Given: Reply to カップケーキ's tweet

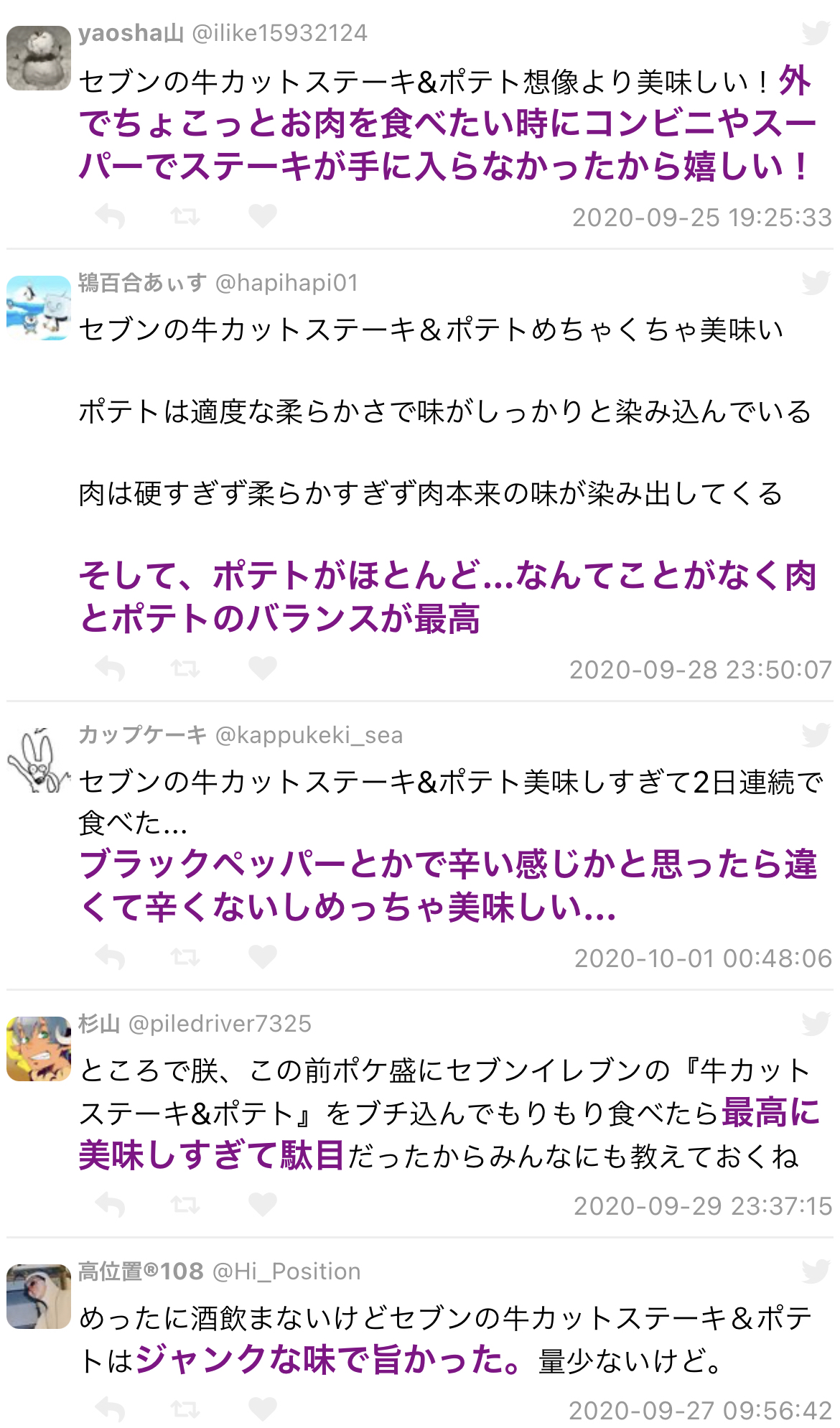Looking at the screenshot, I should tap(111, 957).
